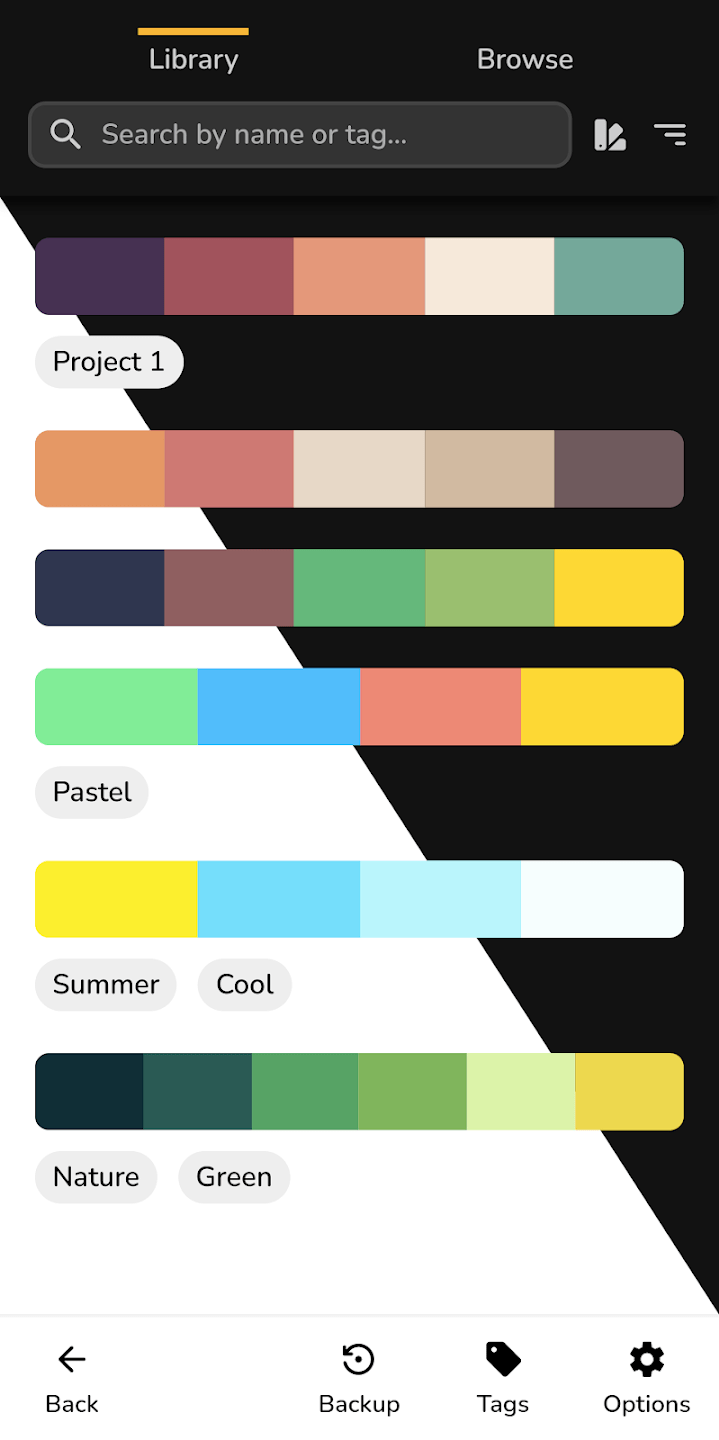Open the Backup option
The width and height of the screenshot is (719, 1440).
click(x=359, y=1379)
